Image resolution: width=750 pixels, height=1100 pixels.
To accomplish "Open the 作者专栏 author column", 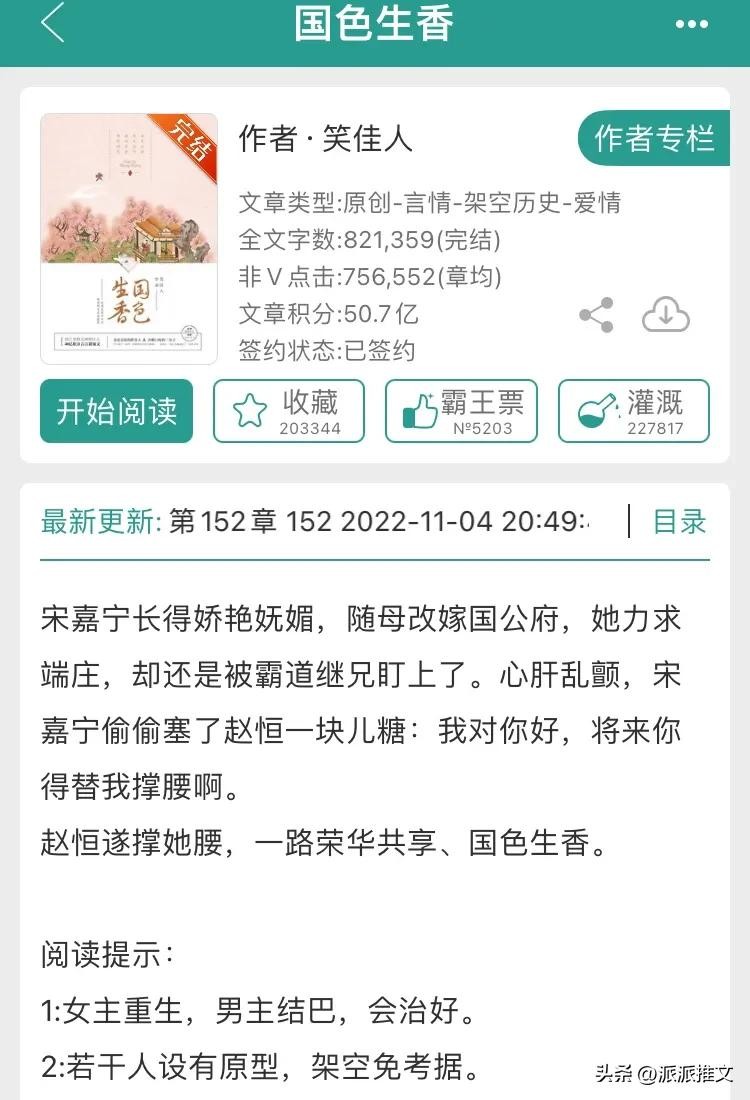I will click(654, 138).
